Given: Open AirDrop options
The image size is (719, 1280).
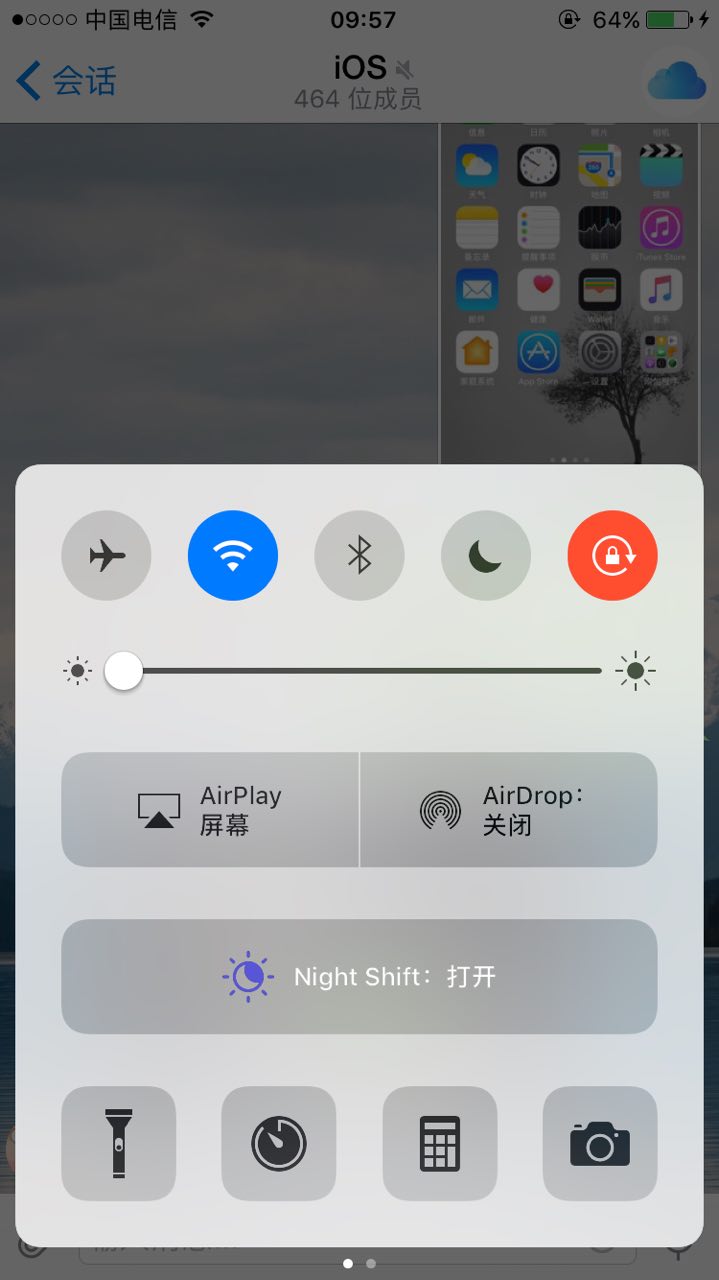Looking at the screenshot, I should coord(508,810).
